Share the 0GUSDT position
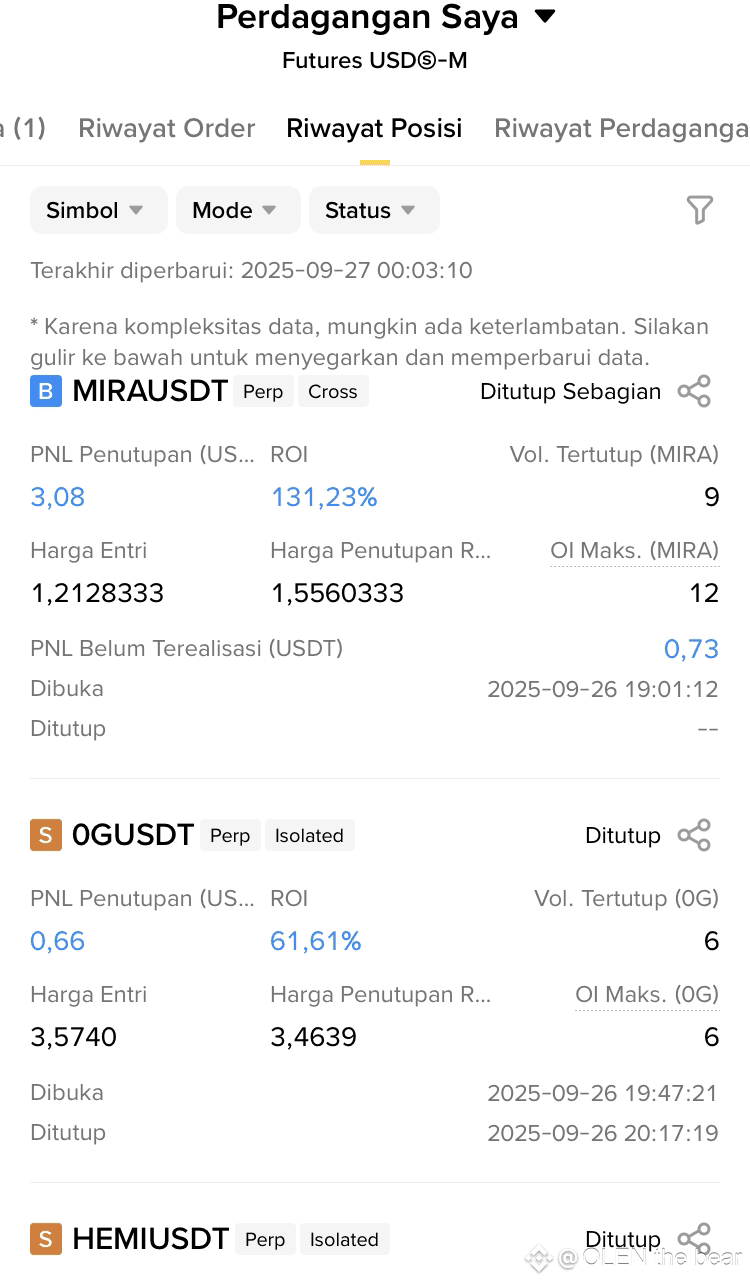Screen dimensions: 750x1284 tap(694, 835)
